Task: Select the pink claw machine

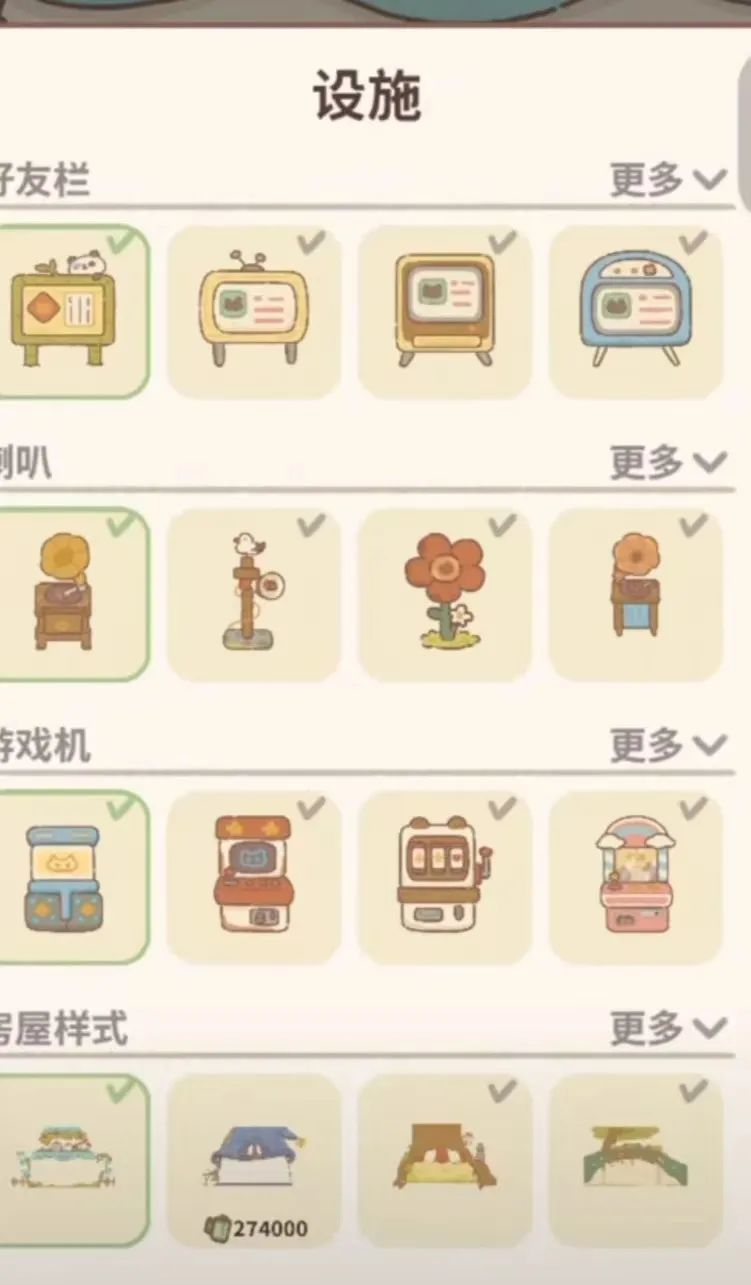Action: (x=637, y=878)
